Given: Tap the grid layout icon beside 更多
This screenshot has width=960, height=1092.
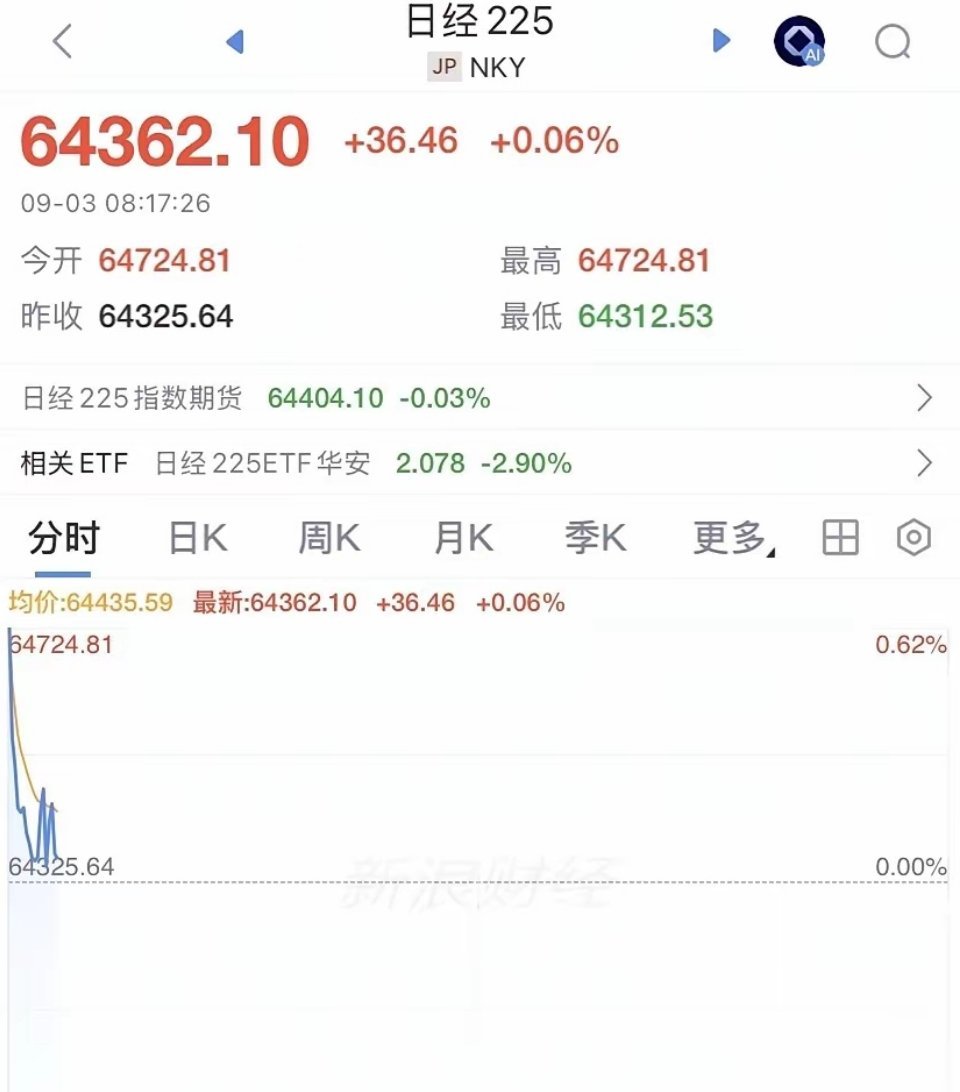Looking at the screenshot, I should point(840,538).
